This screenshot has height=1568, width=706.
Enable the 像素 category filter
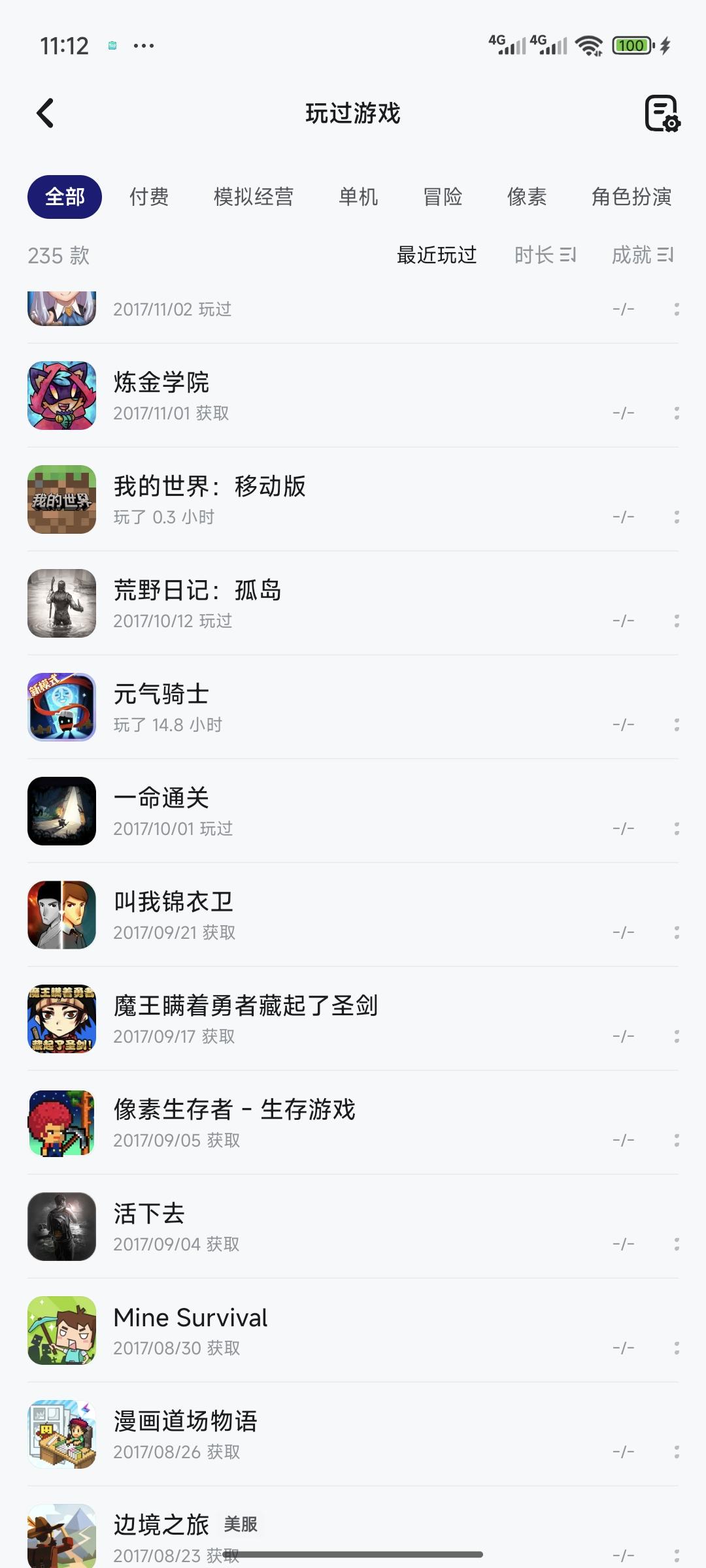[x=528, y=197]
